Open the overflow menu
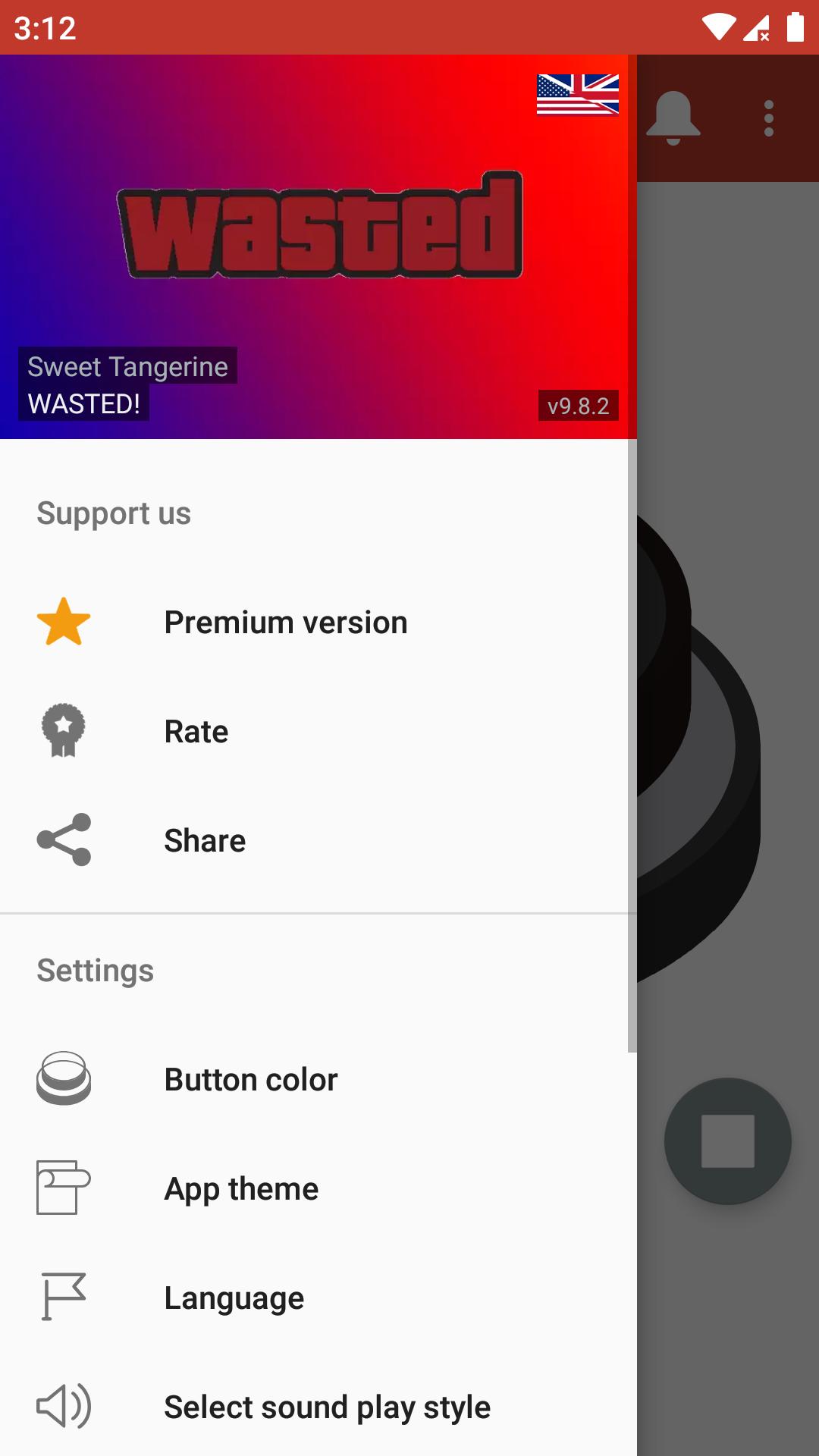This screenshot has height=1456, width=819. [x=769, y=118]
